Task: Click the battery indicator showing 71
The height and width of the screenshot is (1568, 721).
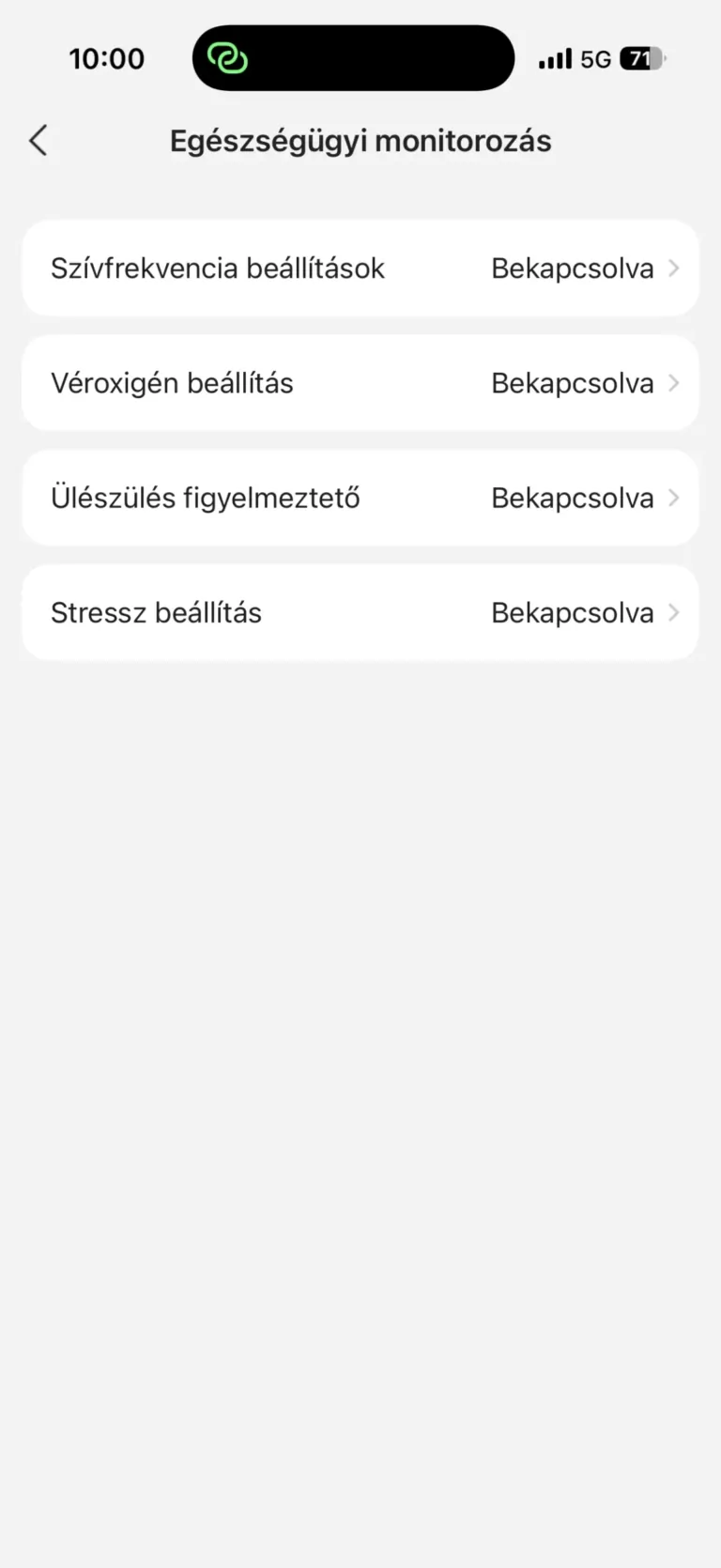Action: tap(639, 58)
